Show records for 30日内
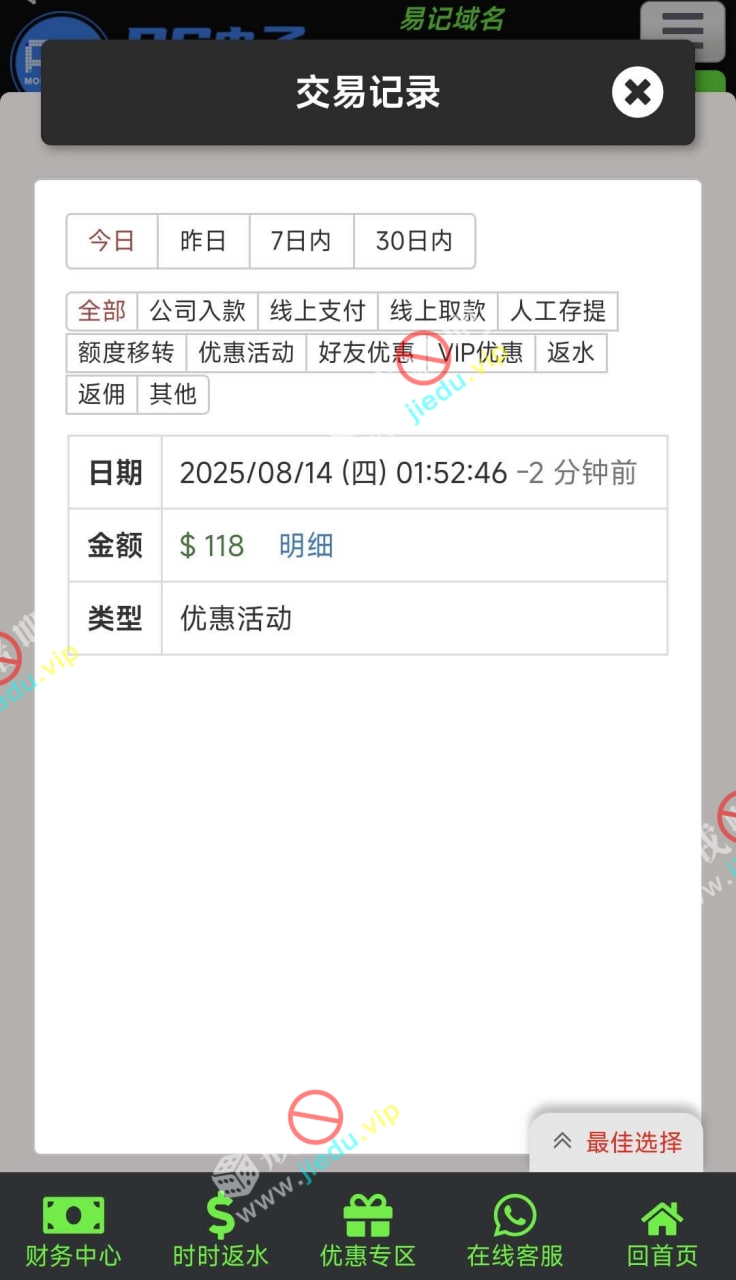 [414, 241]
